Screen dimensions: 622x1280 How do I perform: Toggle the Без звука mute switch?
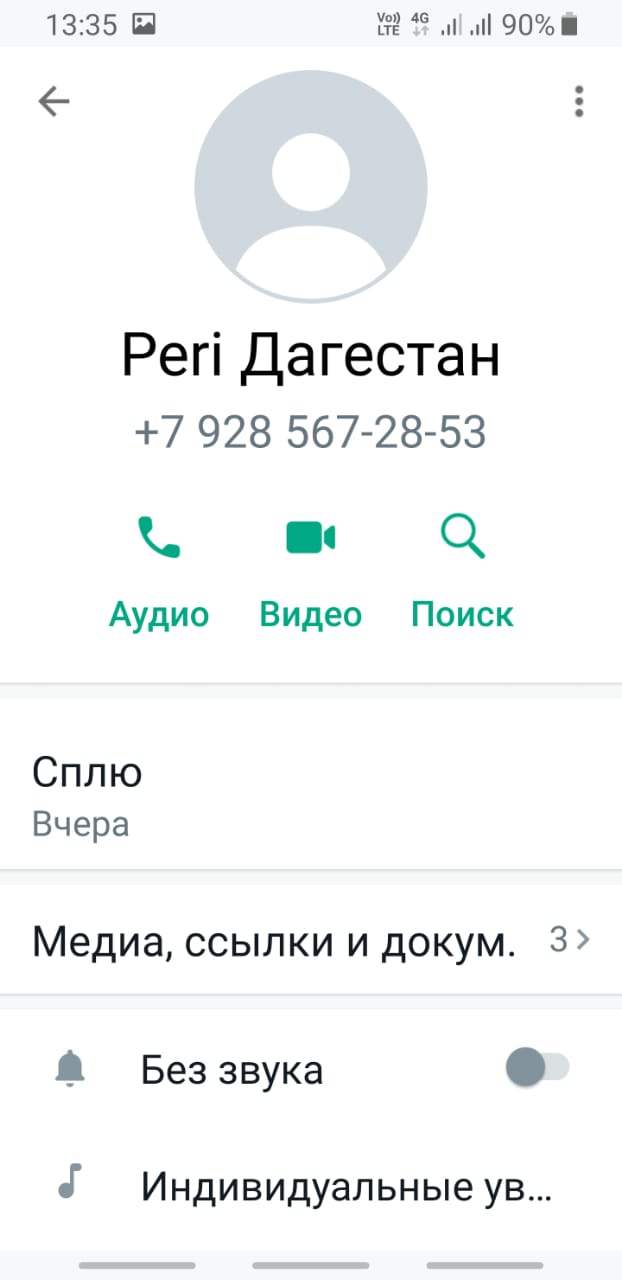tap(537, 1069)
